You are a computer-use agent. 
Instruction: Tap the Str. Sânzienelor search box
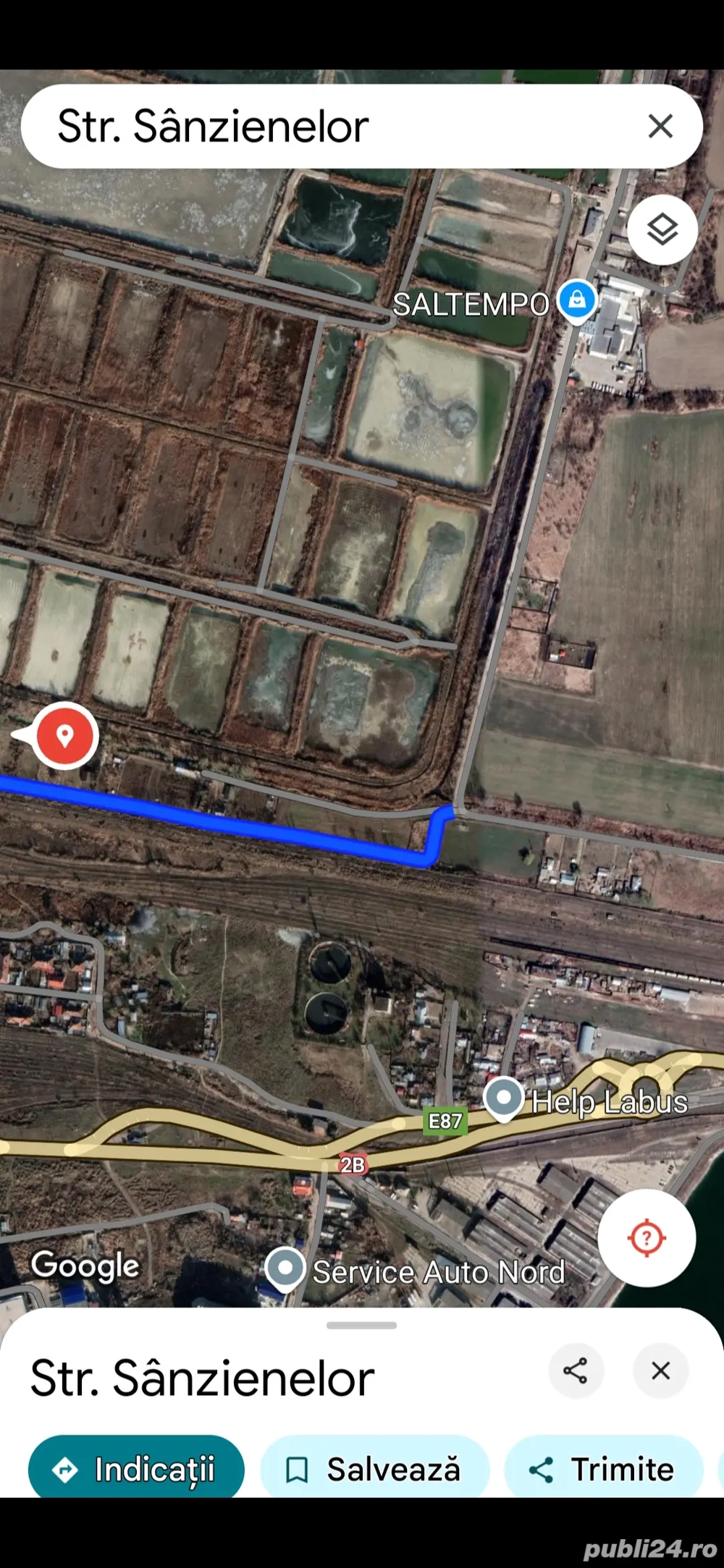click(290, 127)
